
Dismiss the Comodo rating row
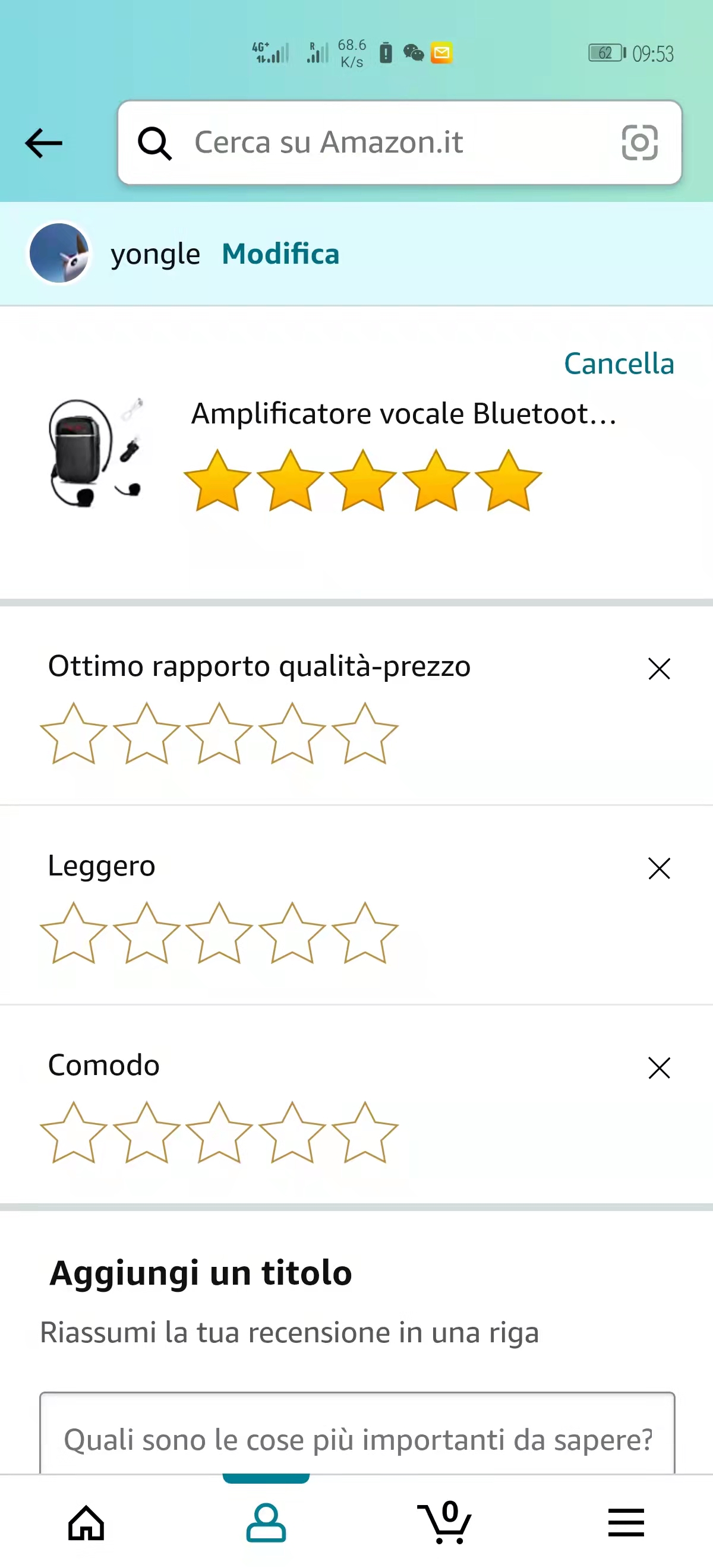659,1068
